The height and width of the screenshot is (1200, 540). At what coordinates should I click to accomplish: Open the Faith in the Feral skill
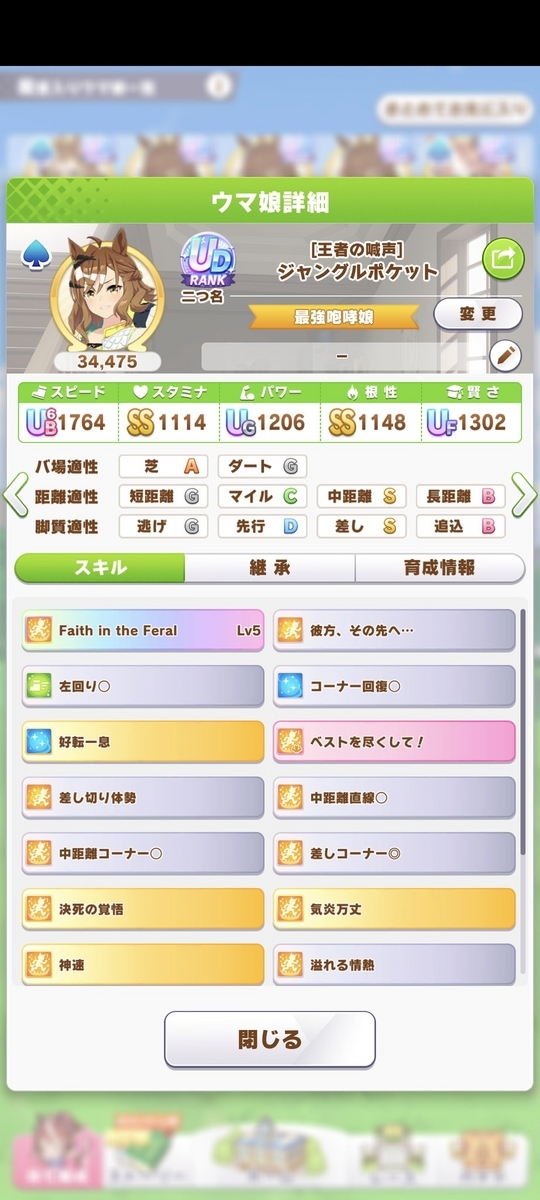click(x=143, y=631)
